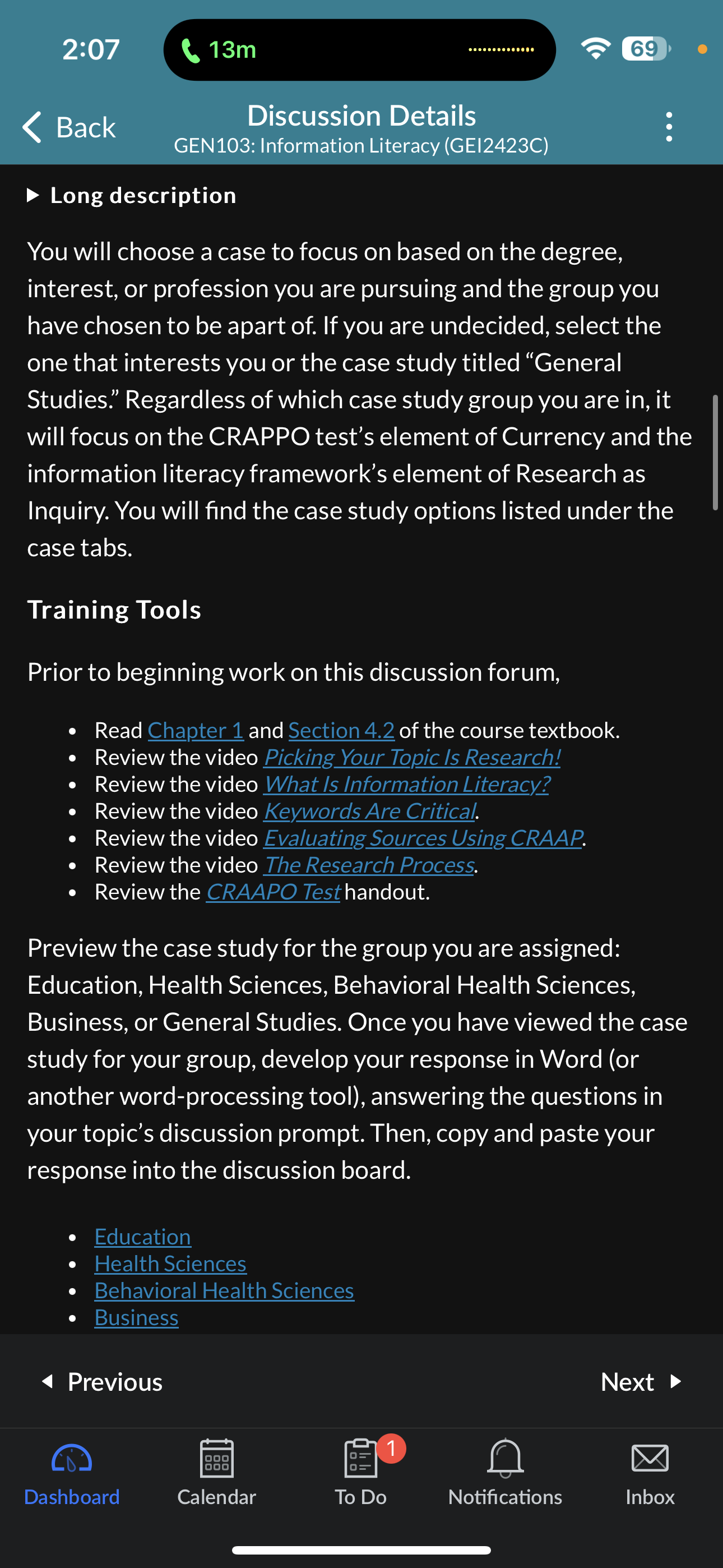Image resolution: width=723 pixels, height=1568 pixels.
Task: Open the Keywords Are Critical video
Action: pos(369,810)
